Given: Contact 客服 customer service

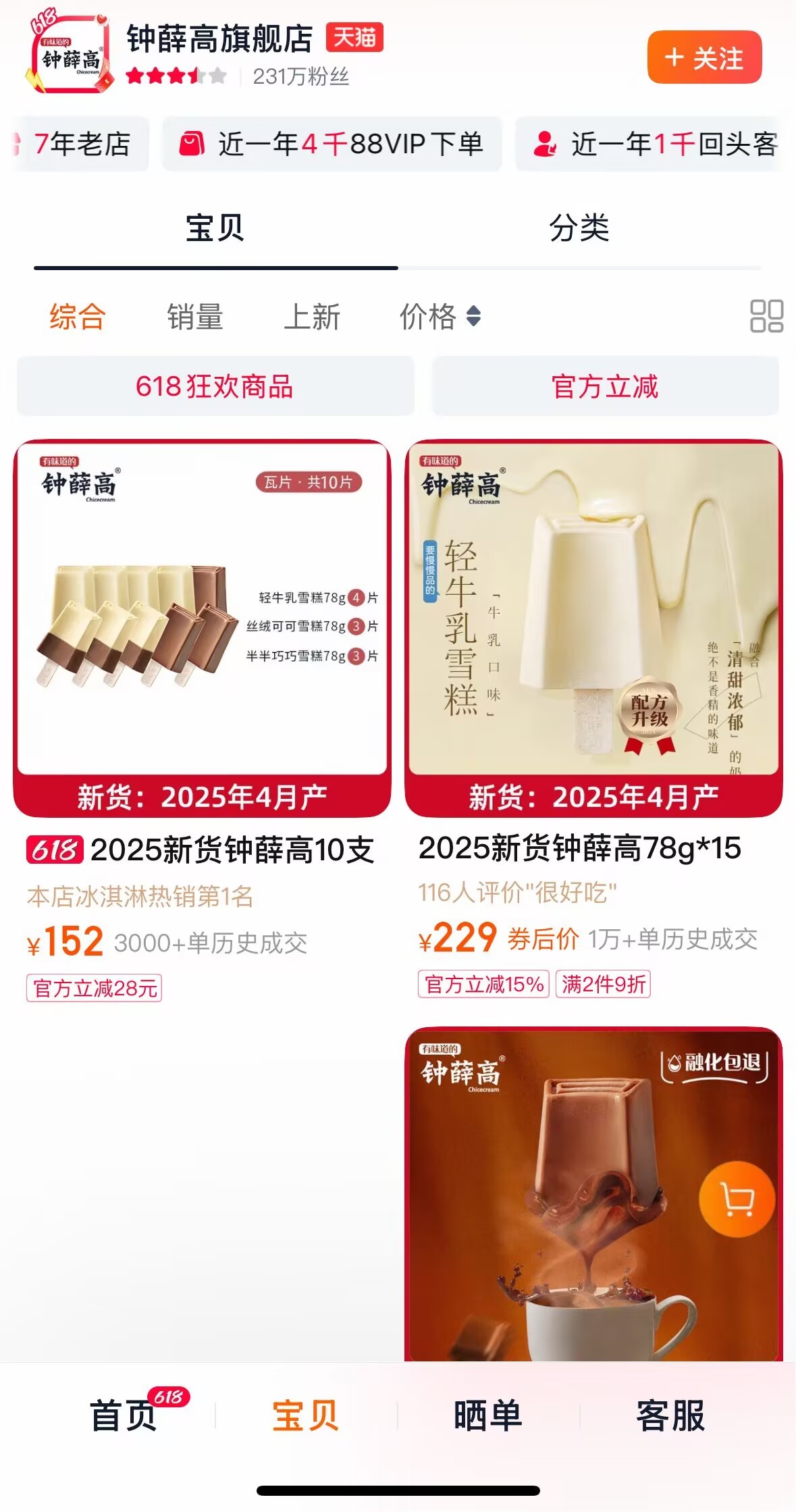Looking at the screenshot, I should tap(670, 1415).
